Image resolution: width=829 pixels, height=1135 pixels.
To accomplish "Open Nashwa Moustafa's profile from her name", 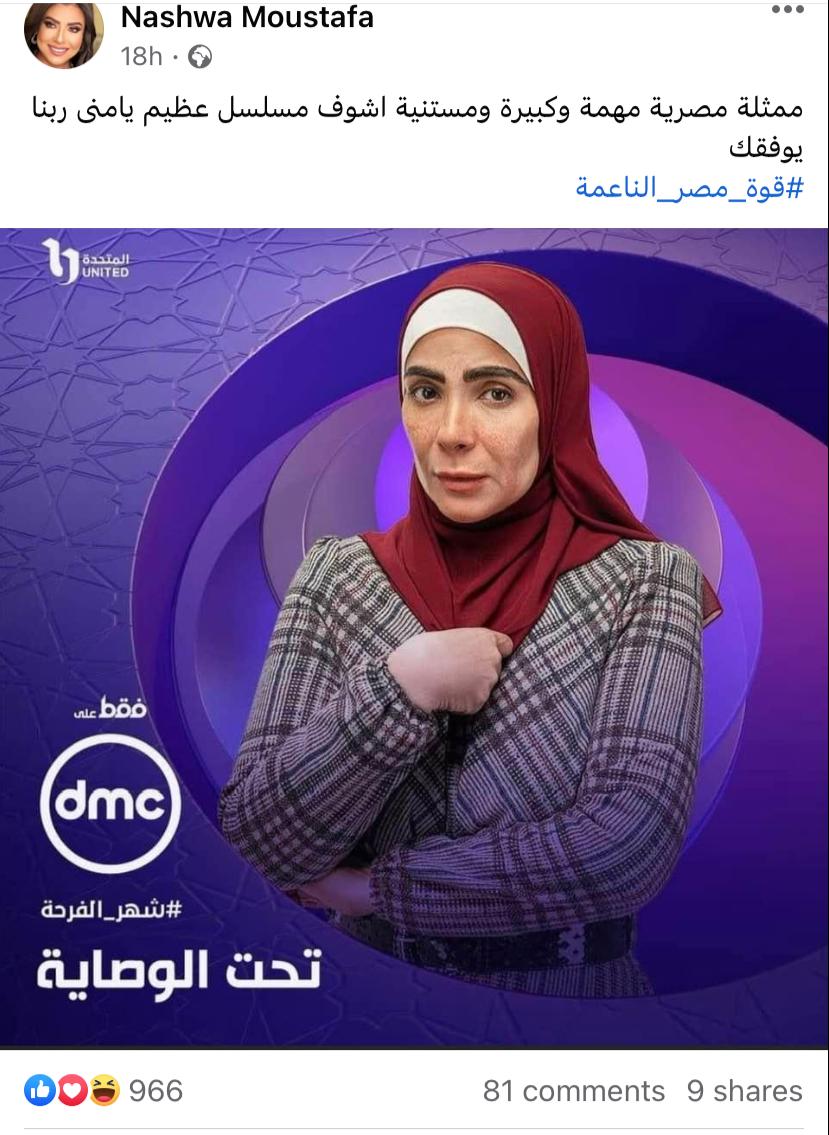I will pyautogui.click(x=246, y=17).
